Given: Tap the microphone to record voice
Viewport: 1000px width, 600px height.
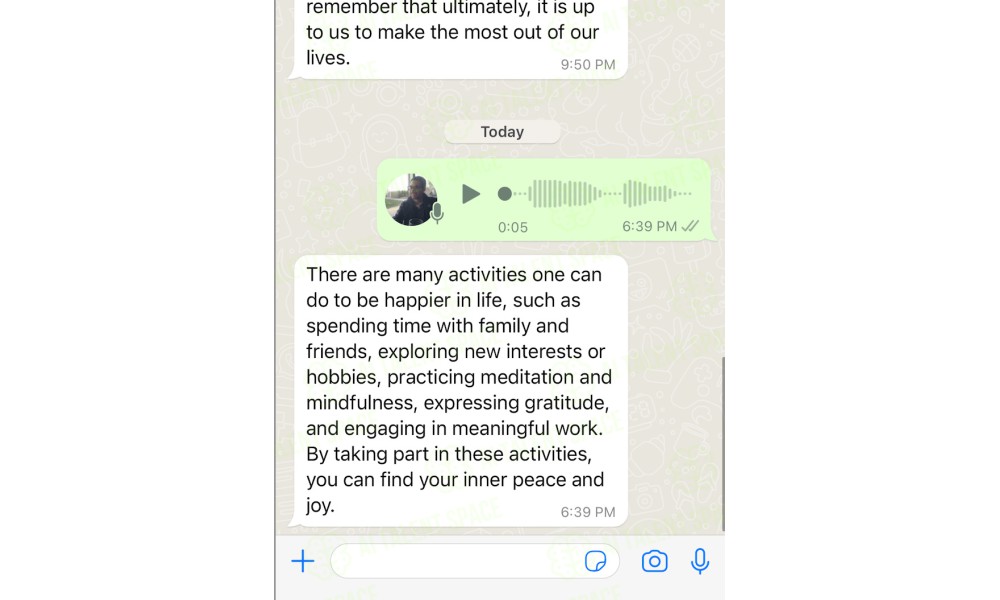Looking at the screenshot, I should pyautogui.click(x=700, y=561).
